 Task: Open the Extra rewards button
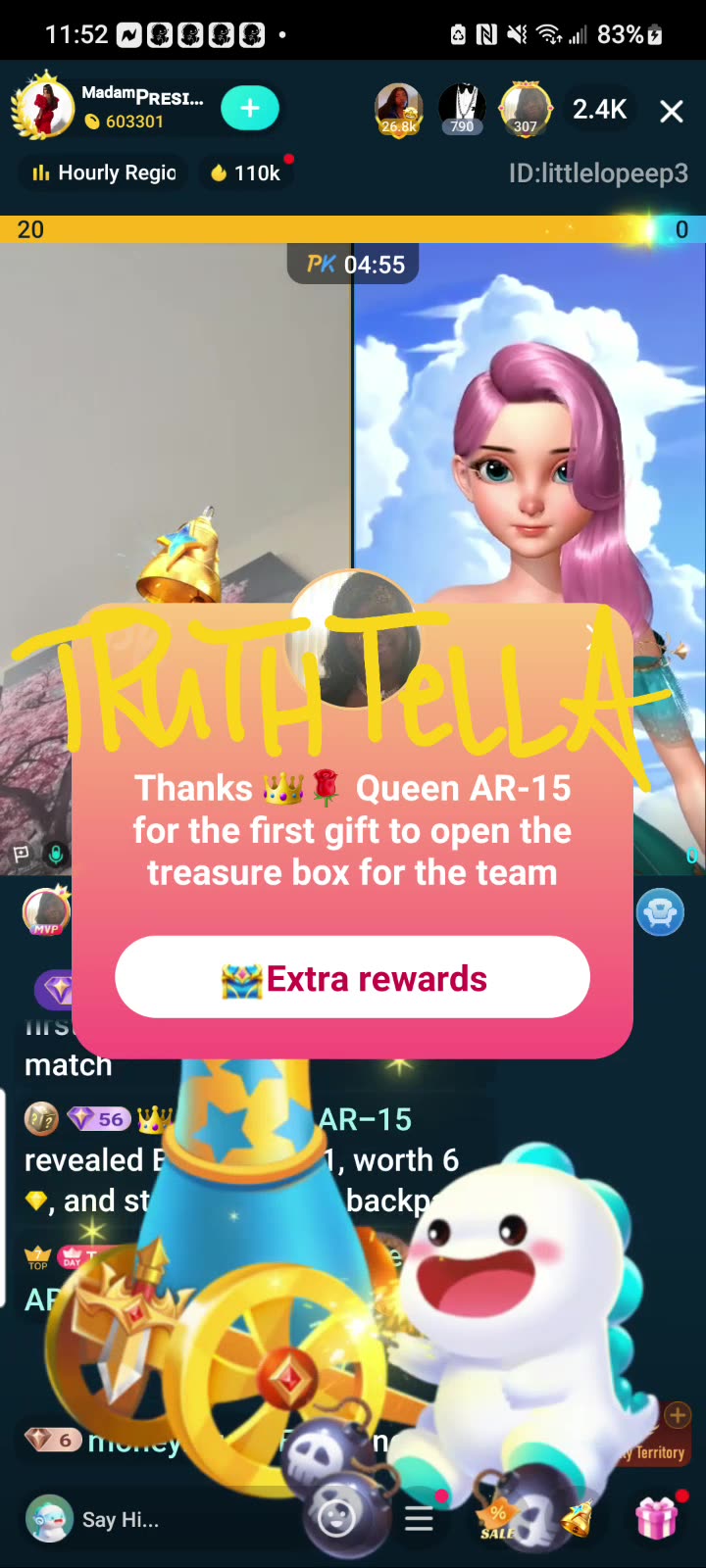pos(352,977)
